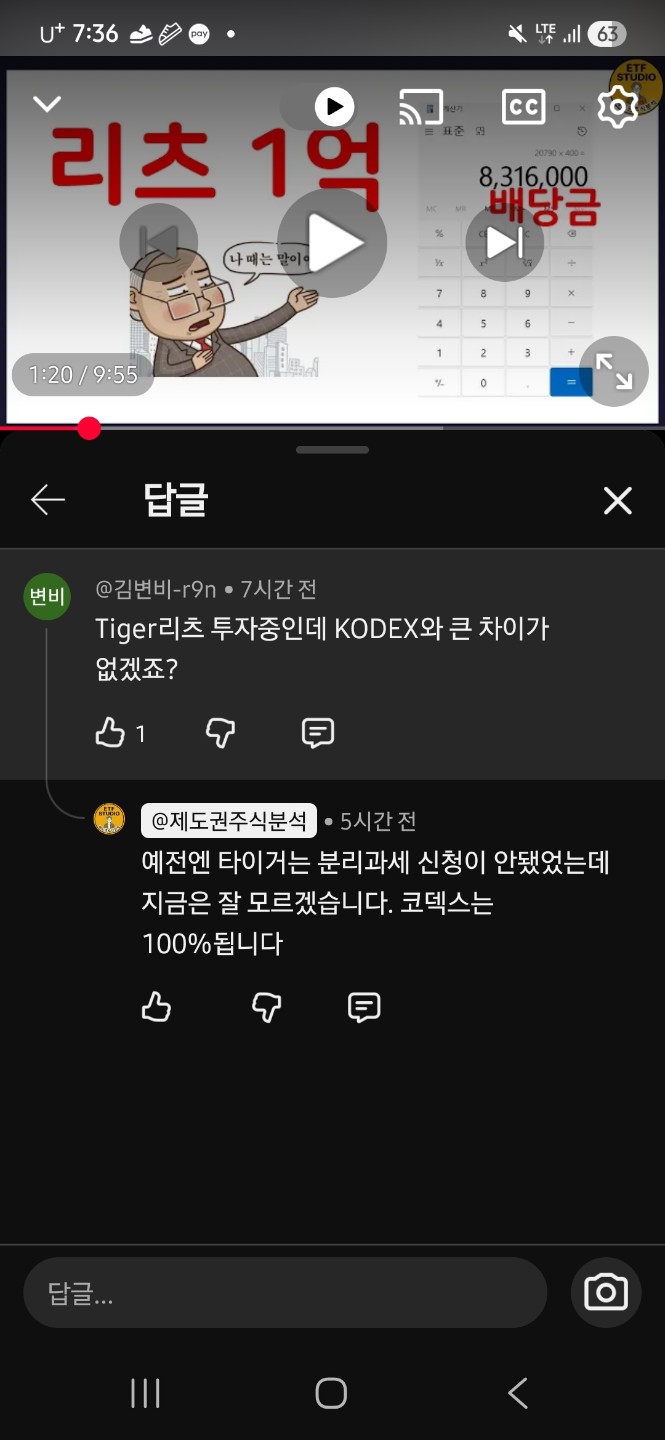
Task: Go back from the replies panel
Action: point(48,500)
